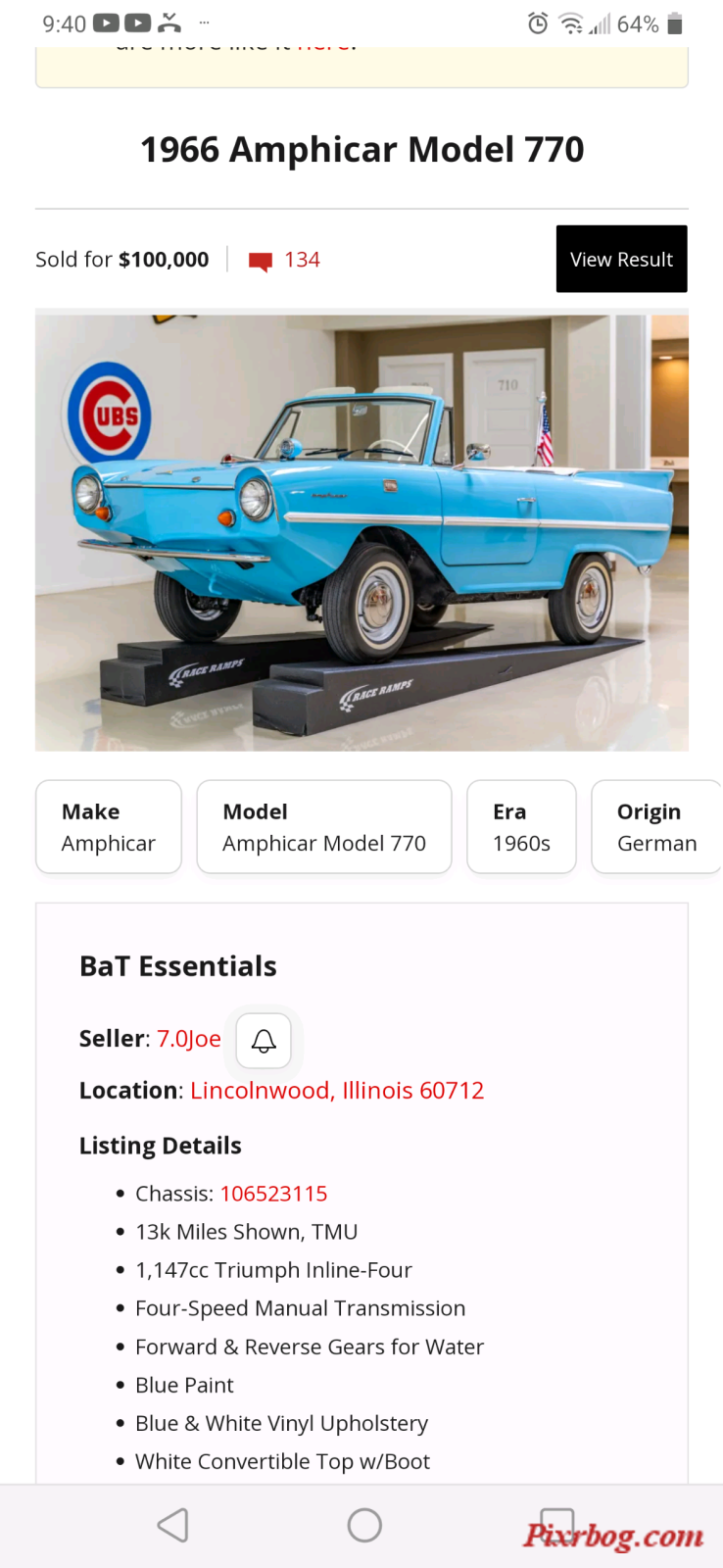This screenshot has height=1568, width=723.
Task: Open seller 7.0Joe's profile
Action: (x=189, y=1039)
